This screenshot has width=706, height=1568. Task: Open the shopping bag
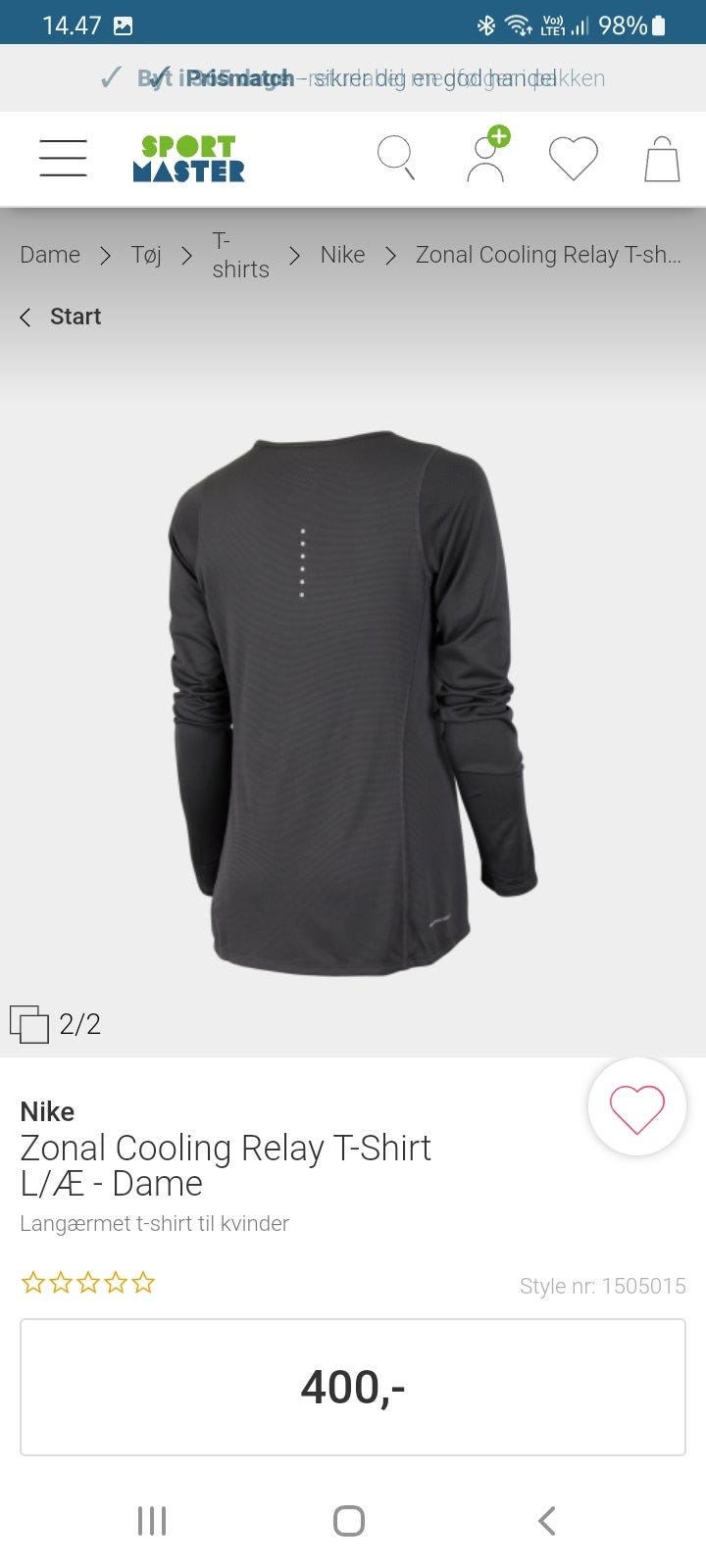(x=662, y=159)
